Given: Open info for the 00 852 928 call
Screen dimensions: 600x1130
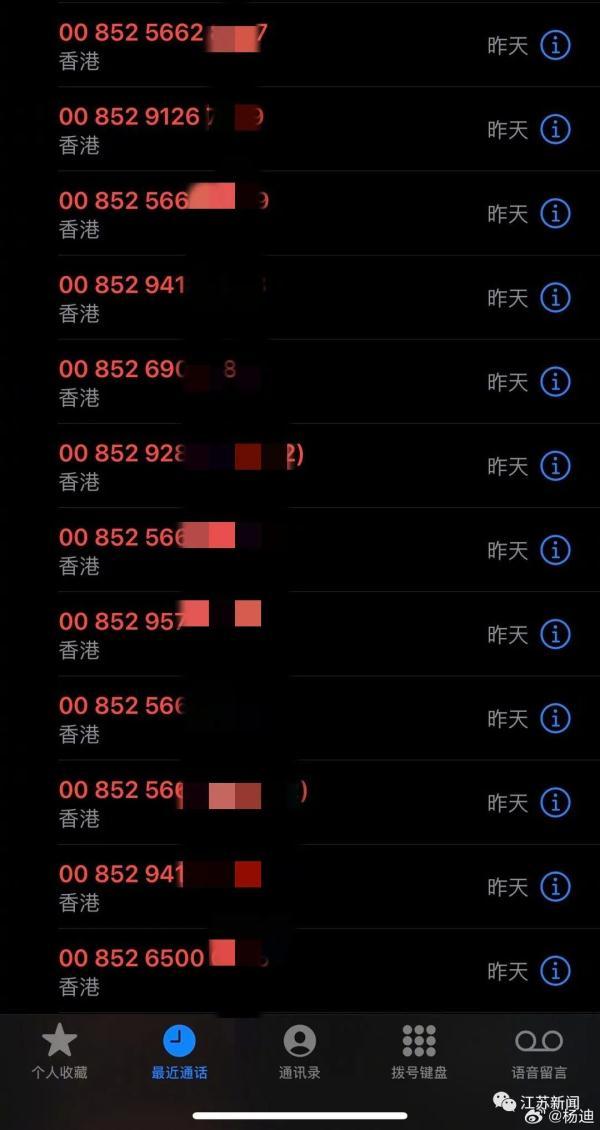Looking at the screenshot, I should coord(555,465).
